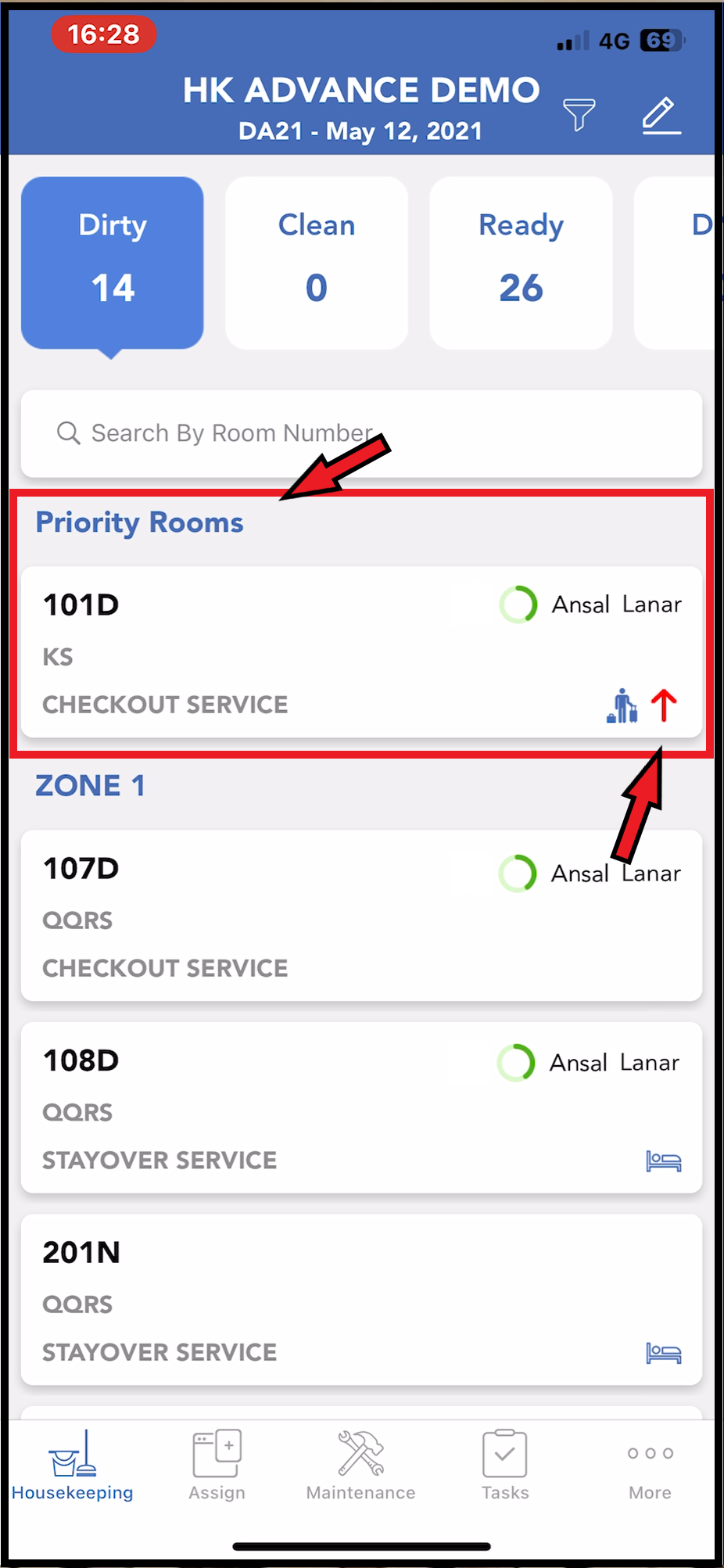Open the filter icon in the header
724x1568 pixels.
[x=579, y=114]
